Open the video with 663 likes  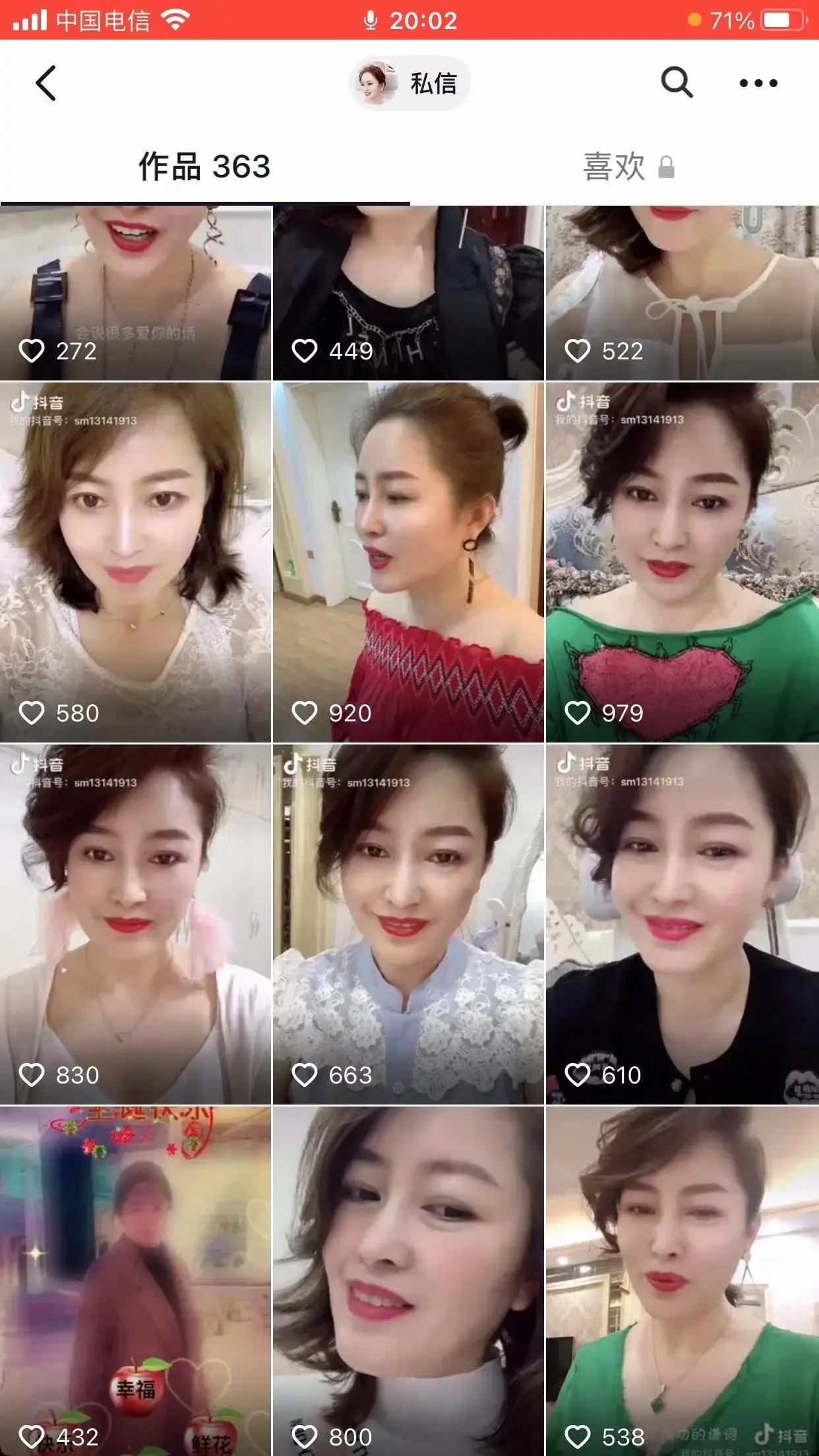[x=408, y=924]
